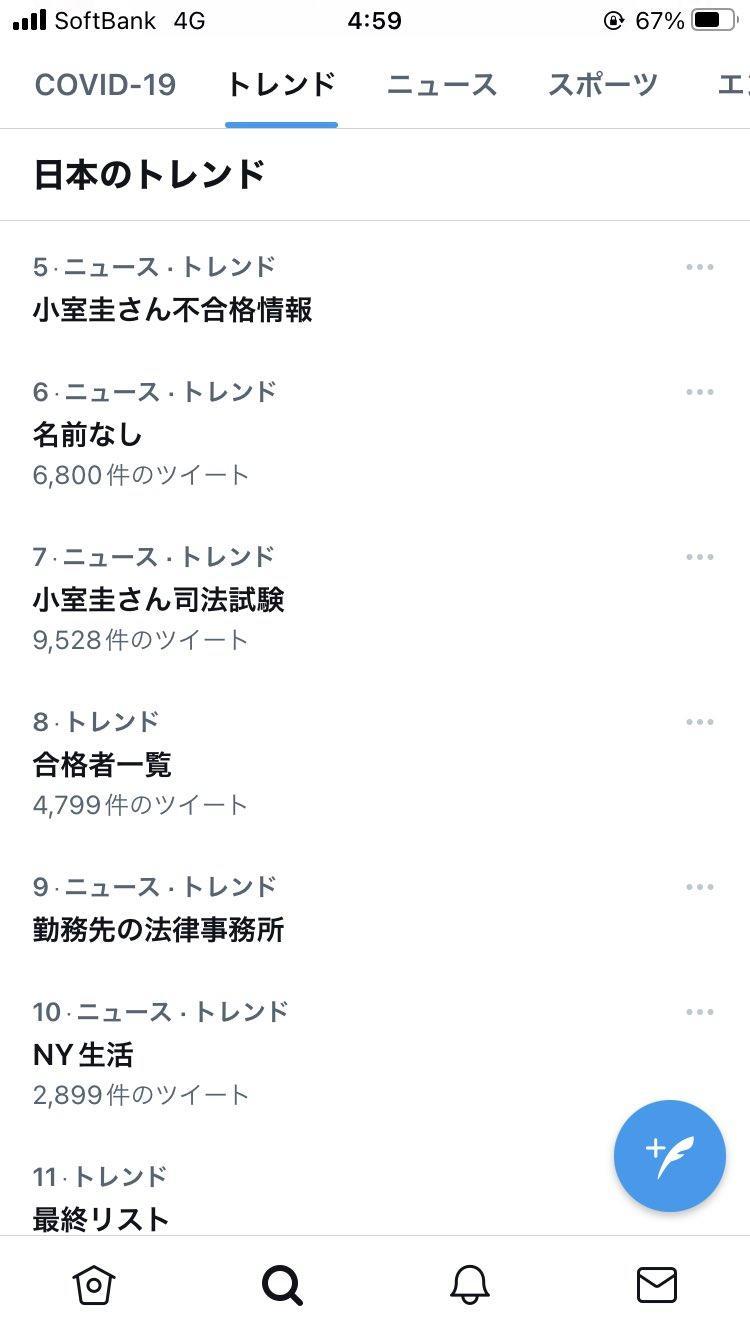Screen dimensions: 750x1334
Task: Open more options for 勤務先の法律事務所 trend
Action: [x=699, y=886]
